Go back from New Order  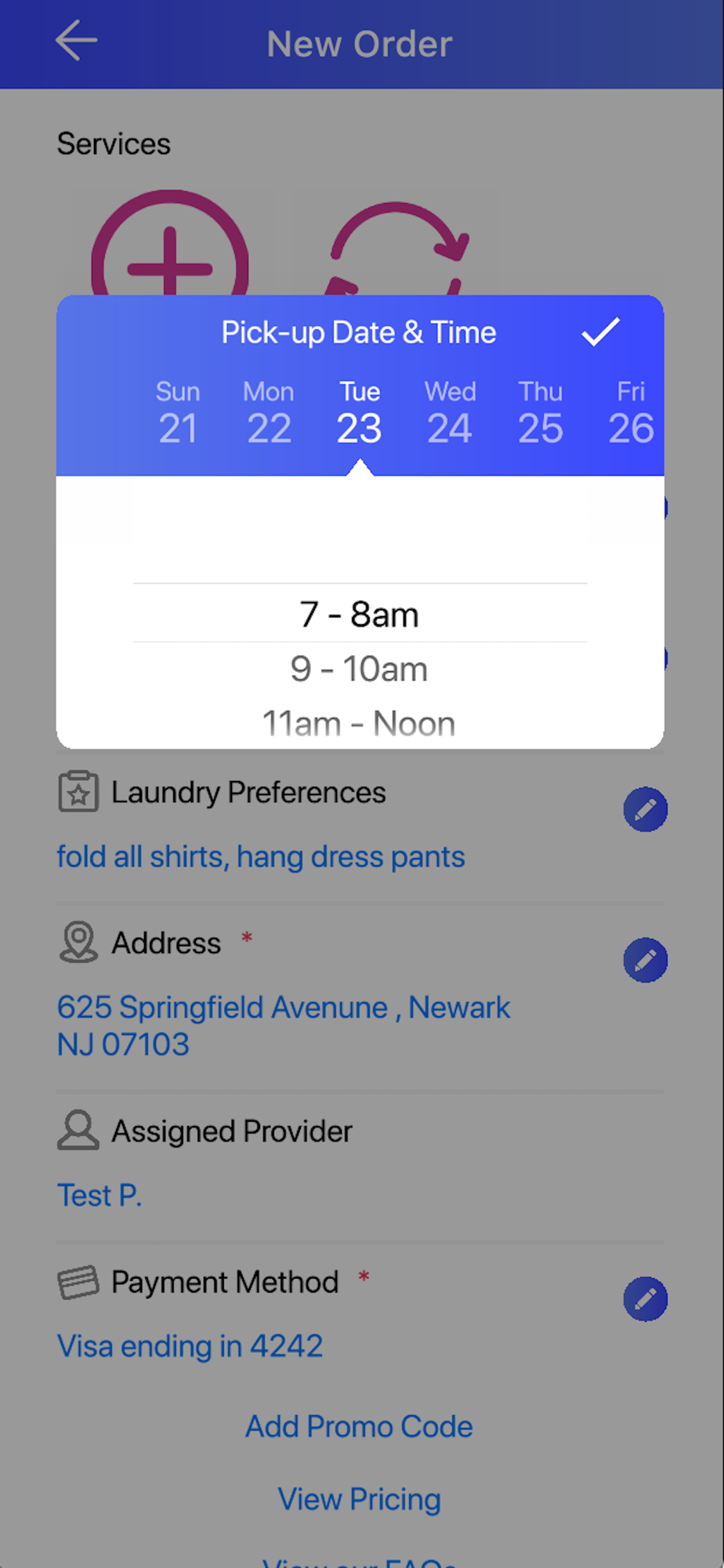(76, 41)
